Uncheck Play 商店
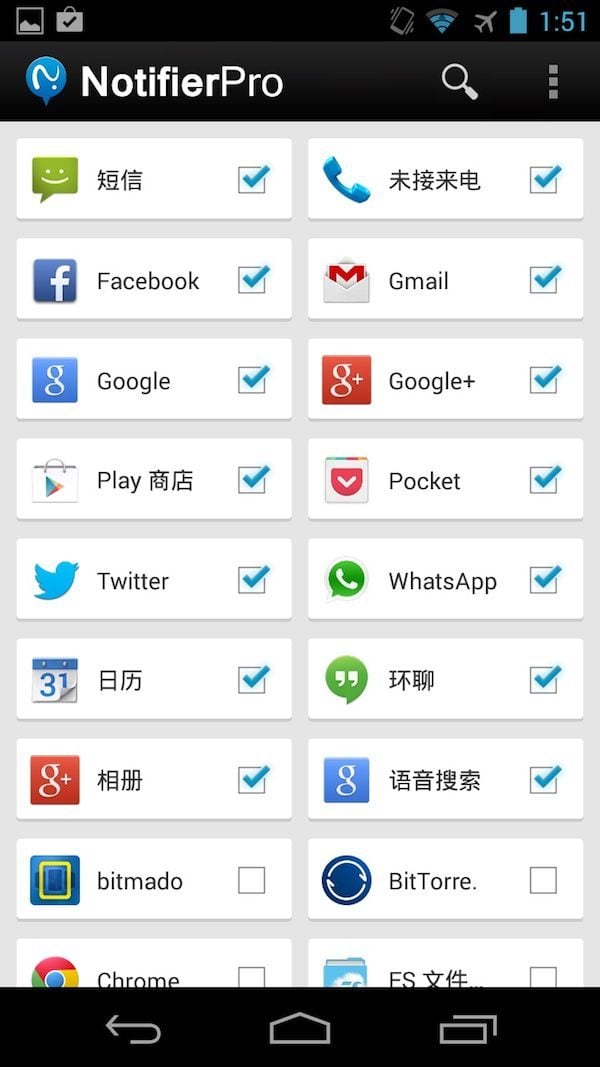 252,480
